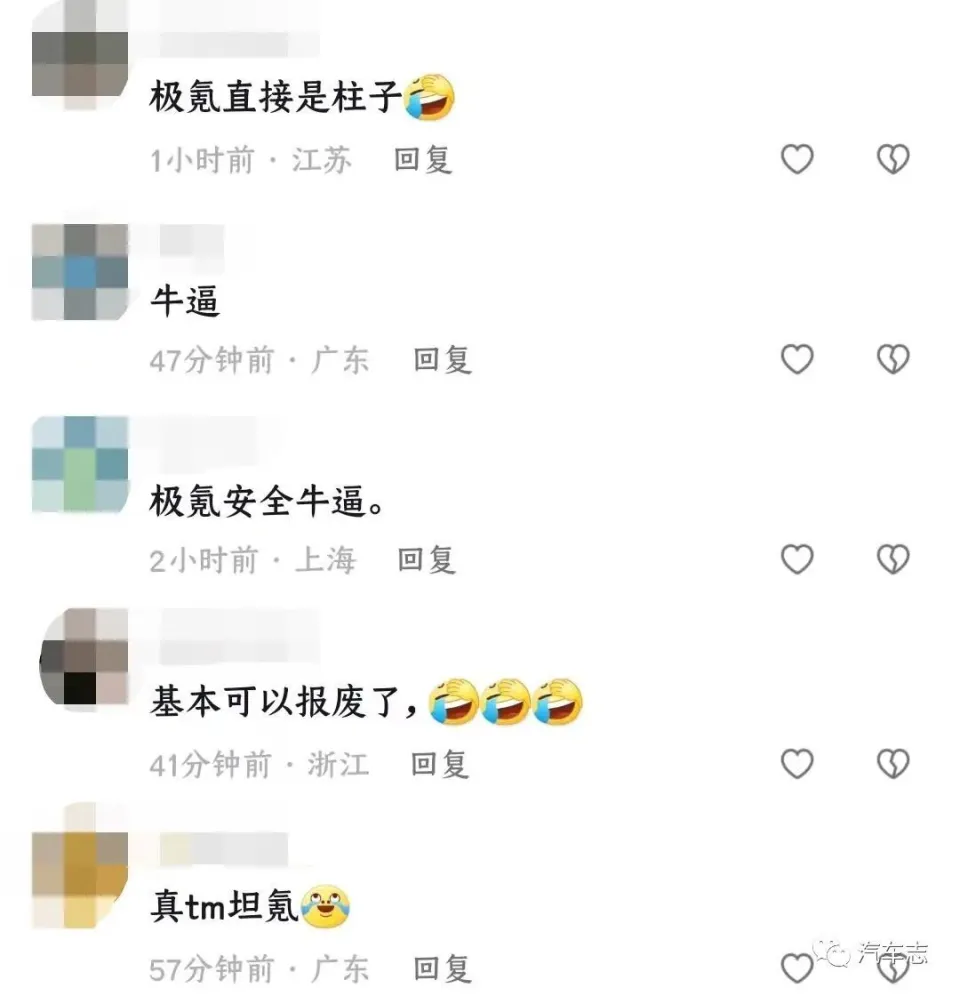This screenshot has width=960, height=996.
Task: Like the comment "极氪安全牛逼。"
Action: coord(797,560)
